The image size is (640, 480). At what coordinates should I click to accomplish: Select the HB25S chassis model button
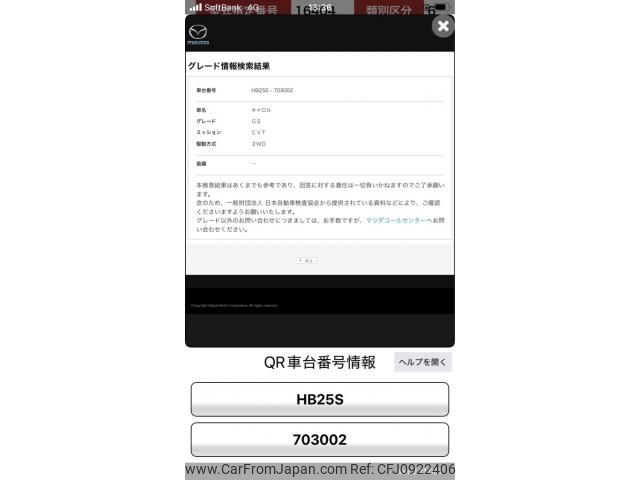319,399
